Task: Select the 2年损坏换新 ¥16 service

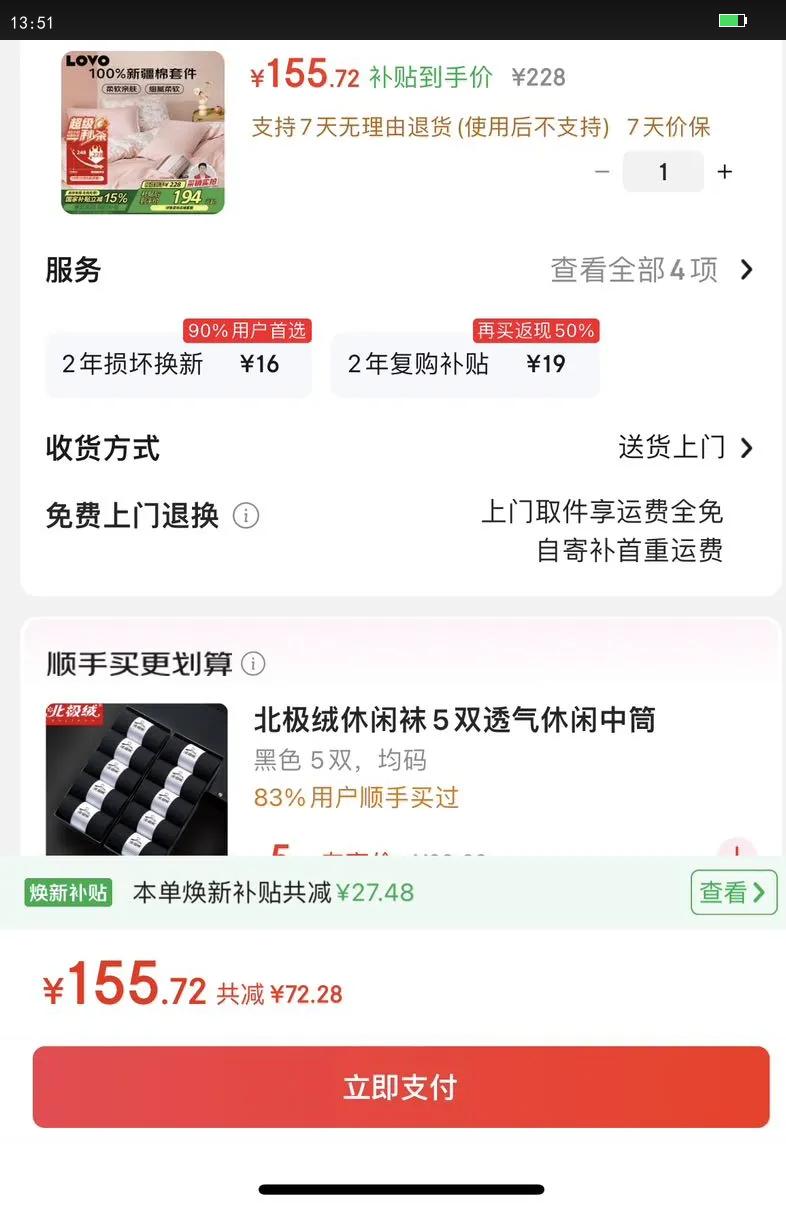Action: click(x=178, y=365)
